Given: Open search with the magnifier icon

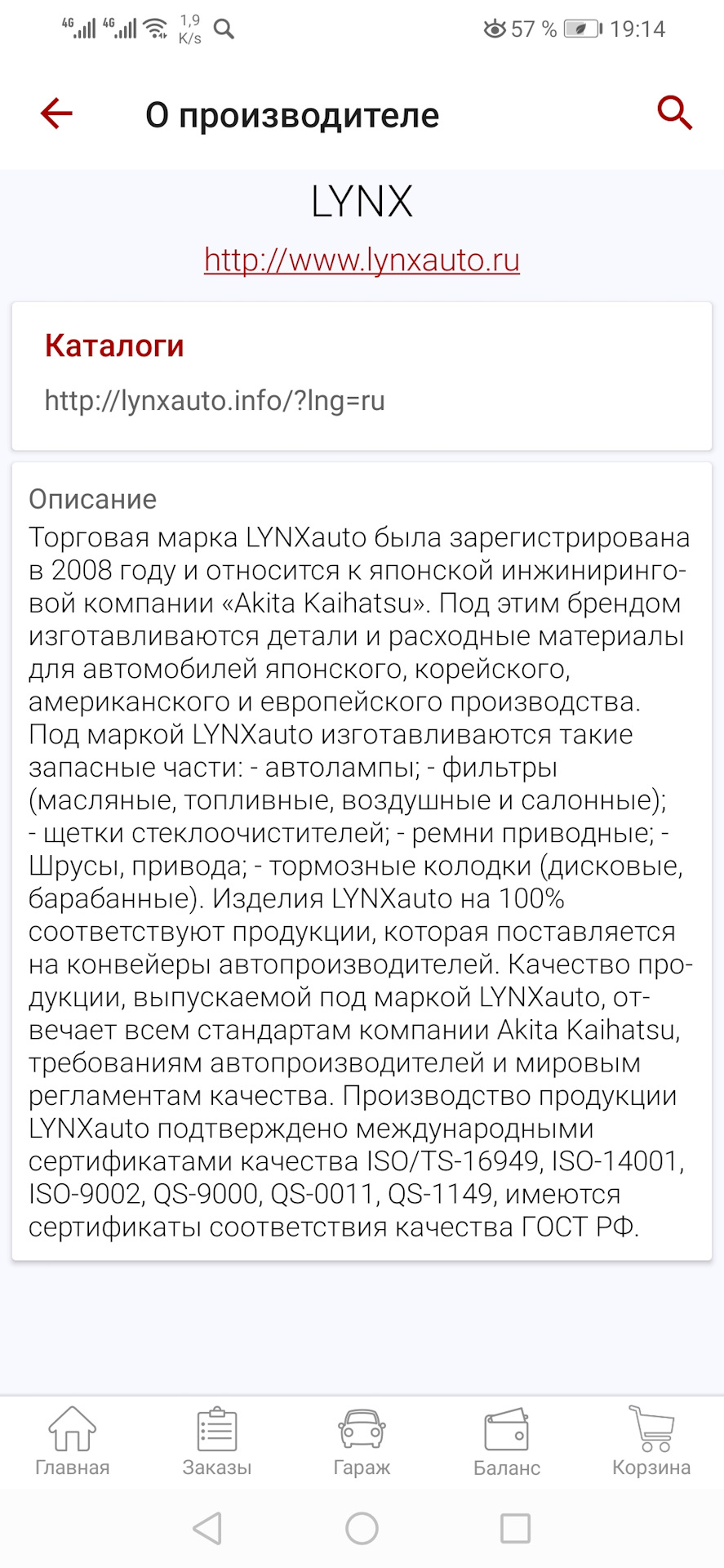Looking at the screenshot, I should [x=674, y=114].
